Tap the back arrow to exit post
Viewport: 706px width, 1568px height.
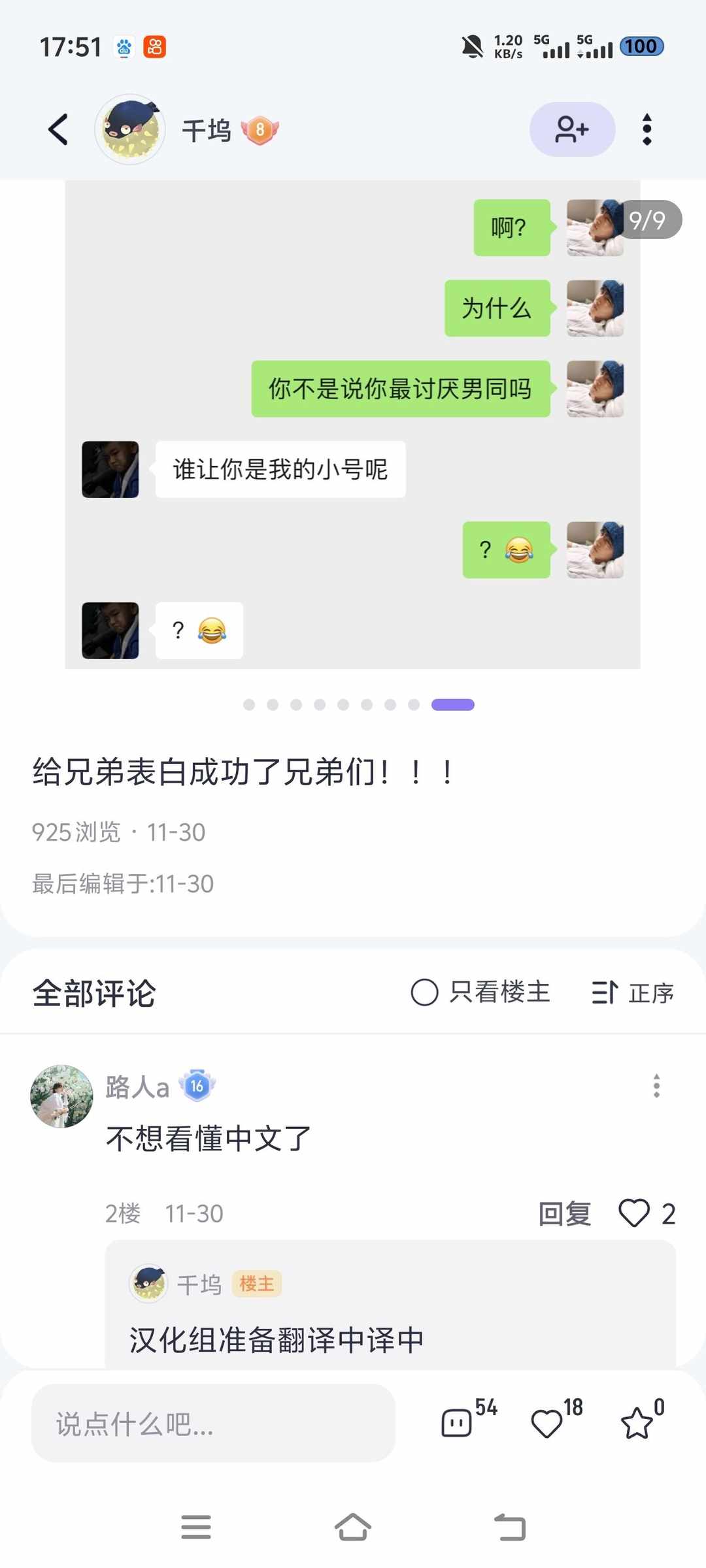tap(58, 129)
